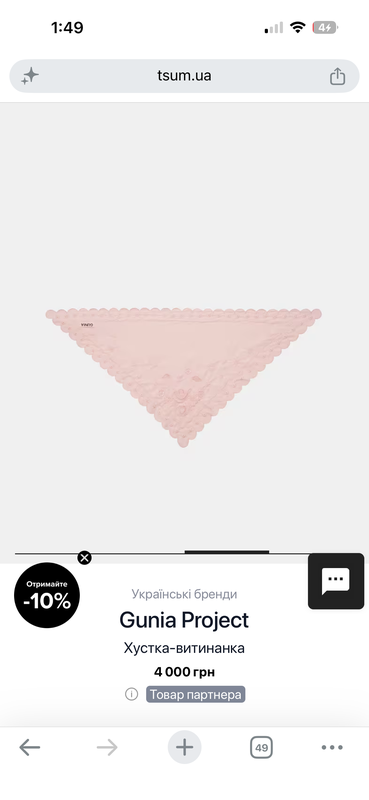
Task: Open the -10% discount offer
Action: pyautogui.click(x=47, y=595)
